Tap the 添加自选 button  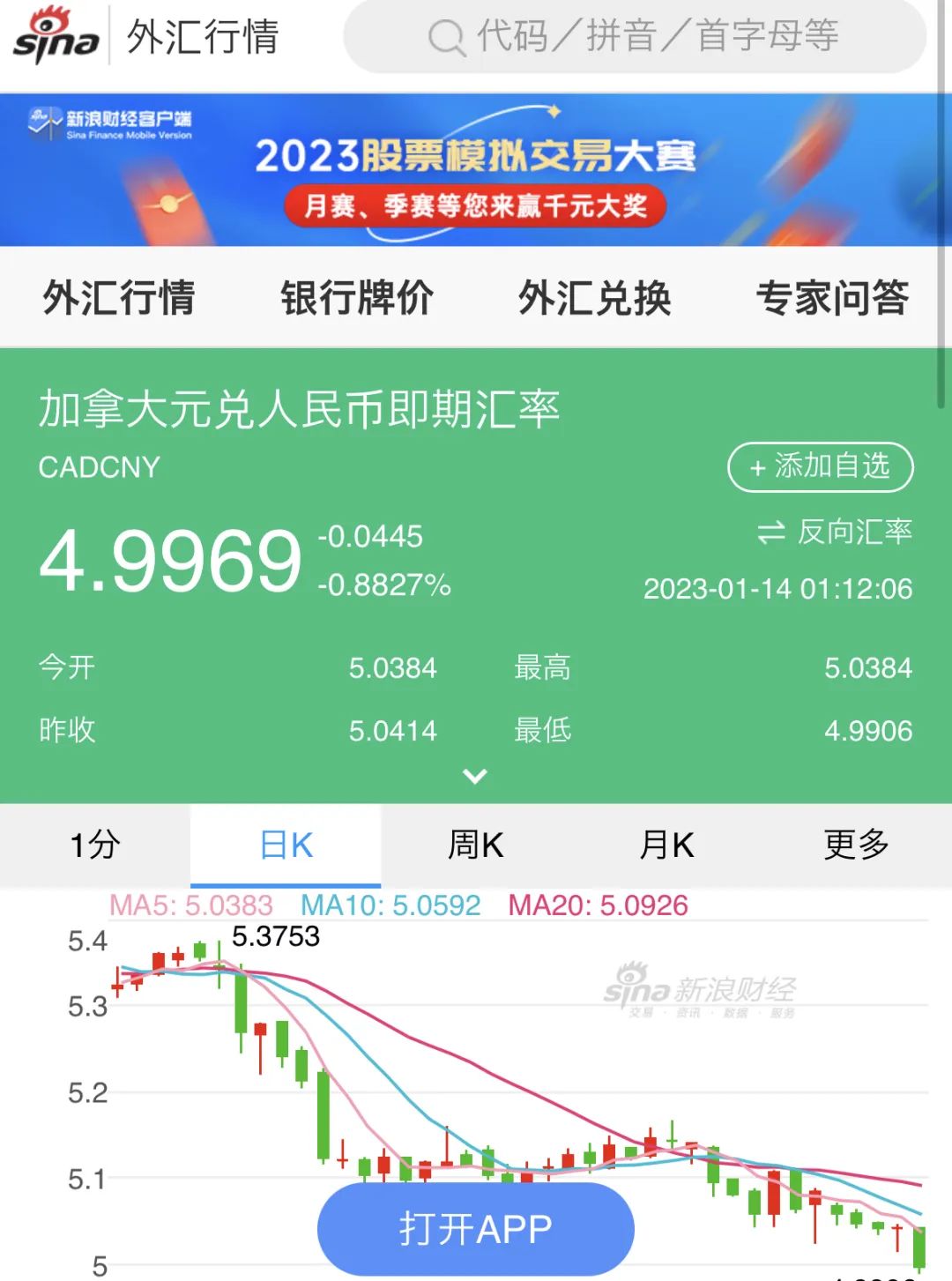coord(820,467)
